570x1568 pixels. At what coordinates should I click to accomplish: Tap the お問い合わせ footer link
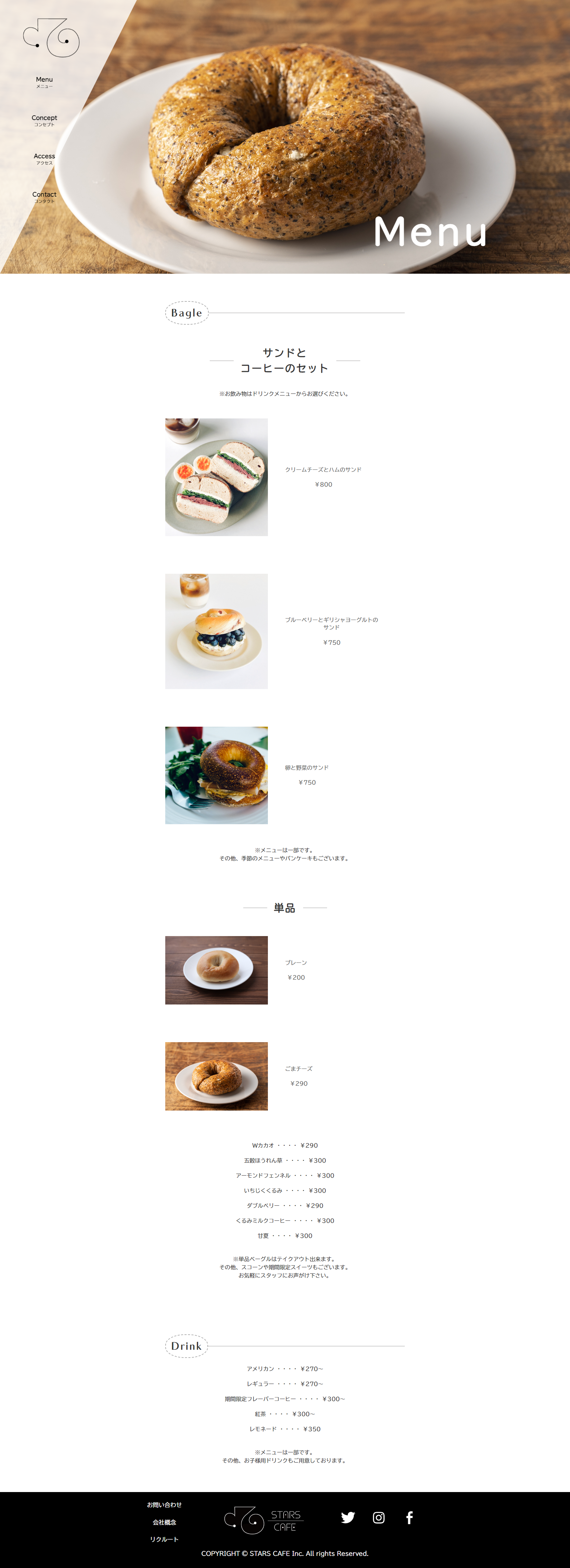point(164,1504)
